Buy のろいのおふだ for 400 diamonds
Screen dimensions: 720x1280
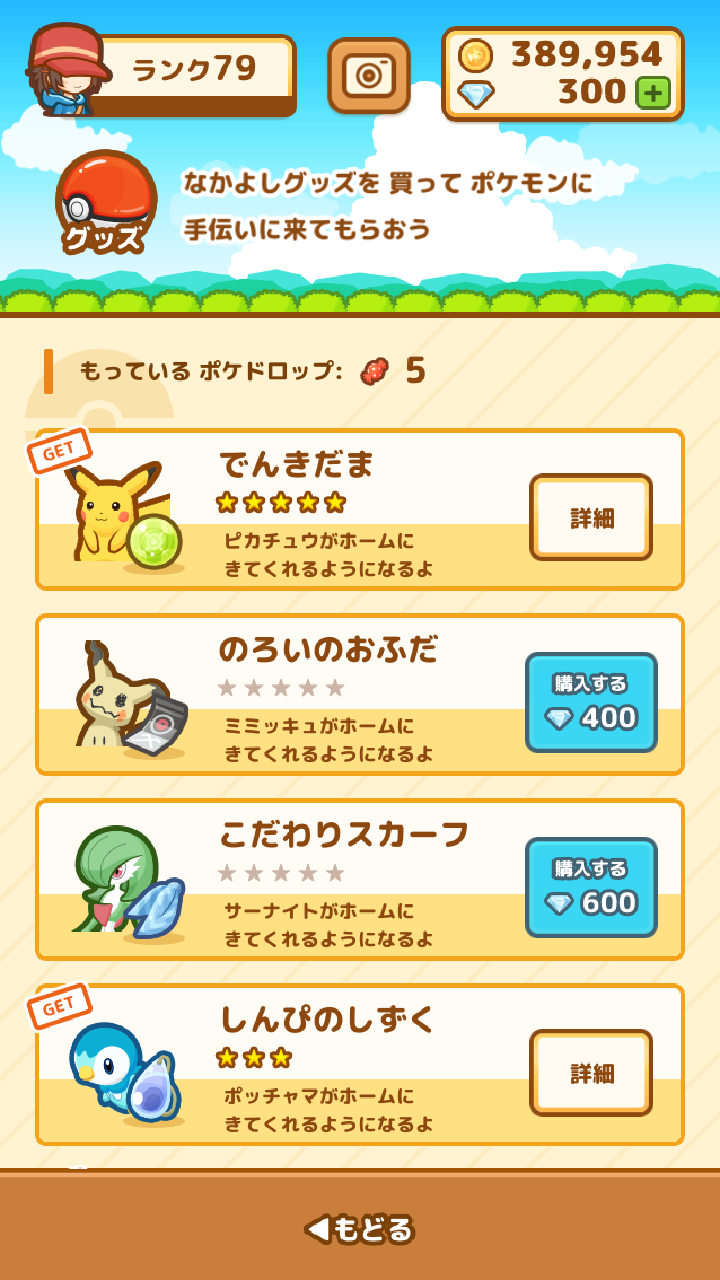[591, 702]
